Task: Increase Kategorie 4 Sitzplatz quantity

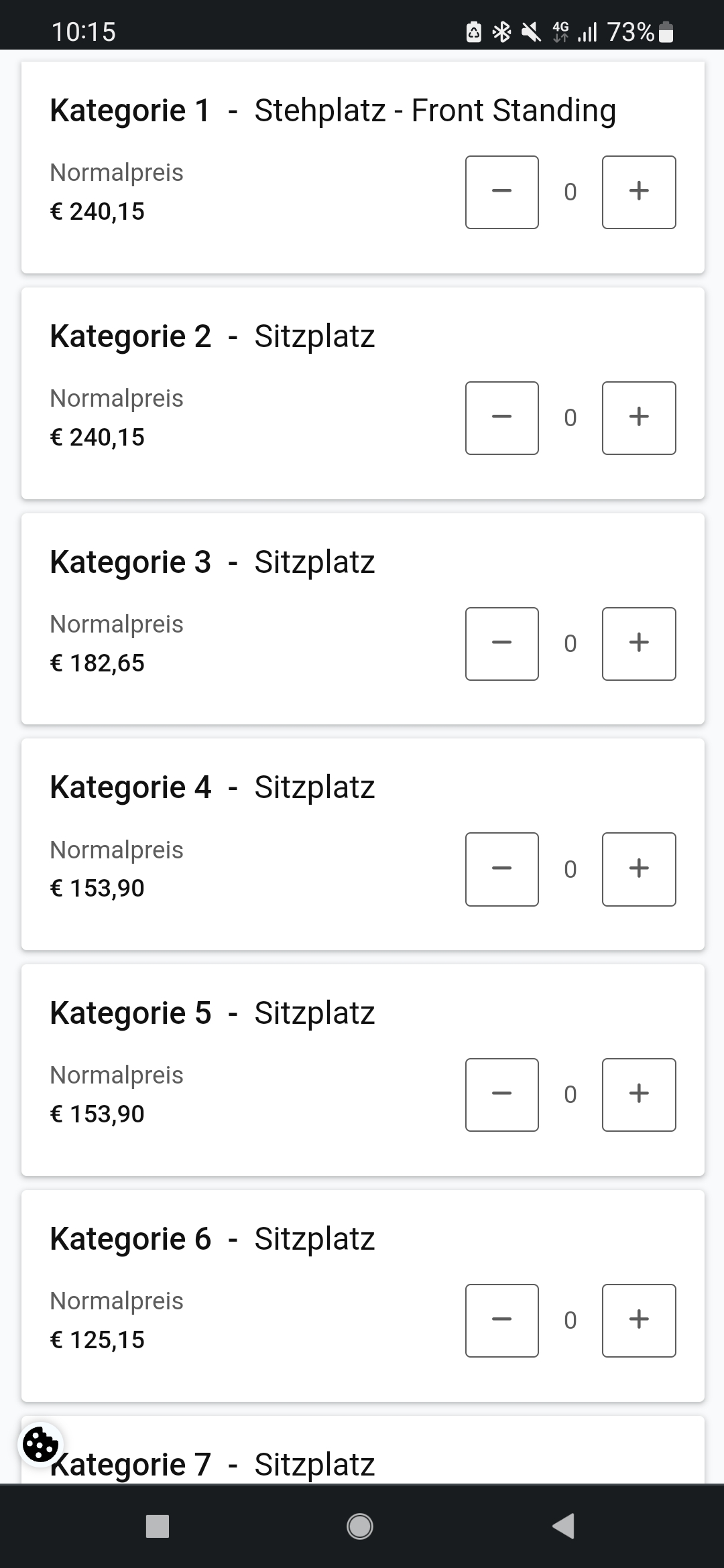Action: (x=639, y=869)
